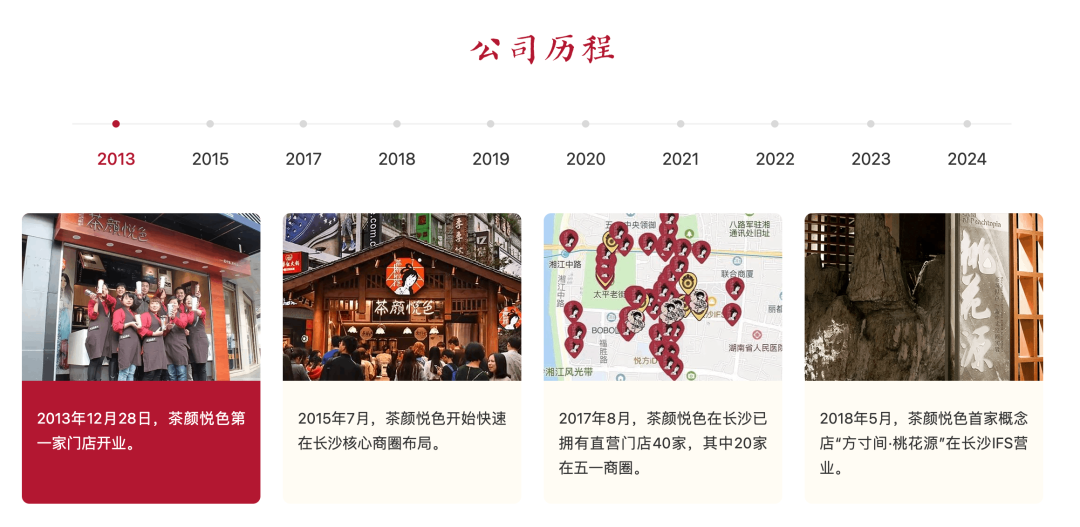Screen dimensions: 1080x527
Task: Switch timeline to 2018
Action: pos(397,158)
